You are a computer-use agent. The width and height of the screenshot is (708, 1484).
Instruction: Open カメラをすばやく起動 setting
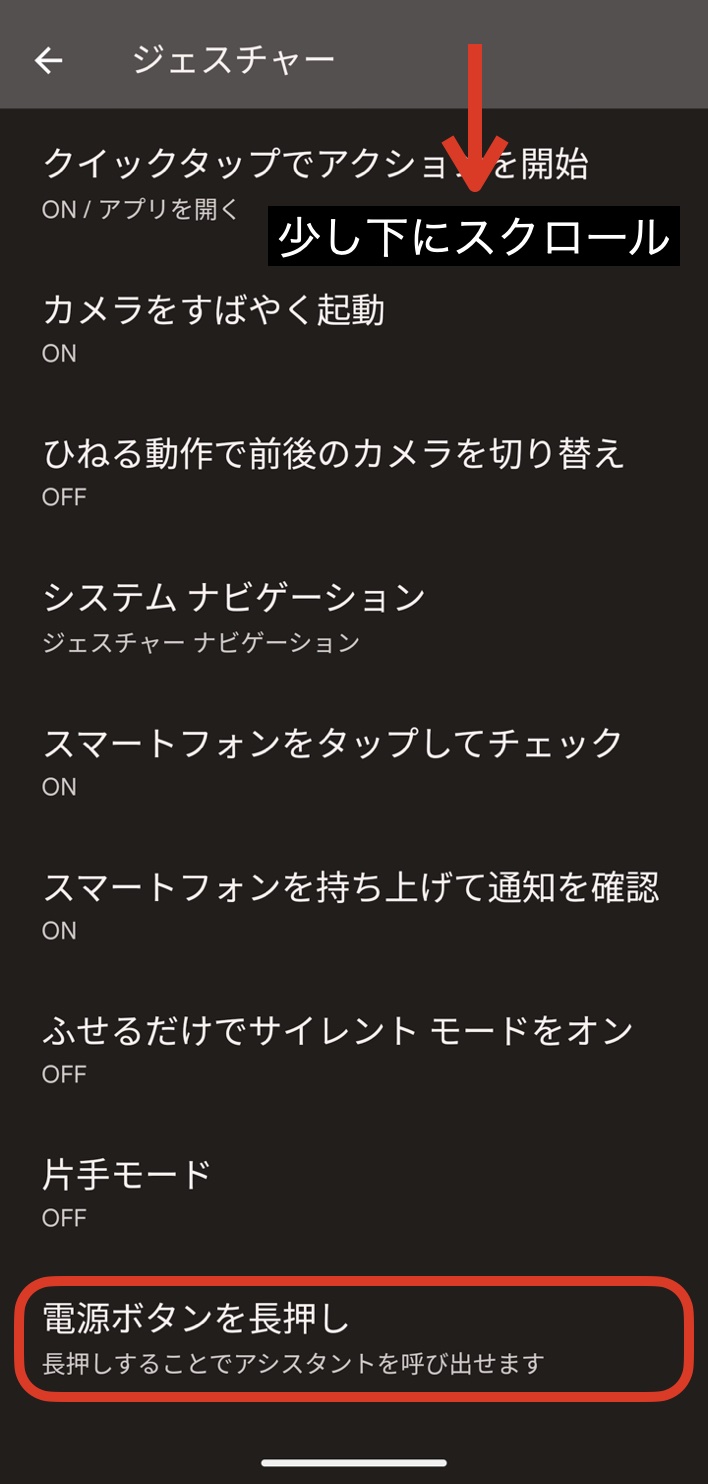tap(213, 327)
